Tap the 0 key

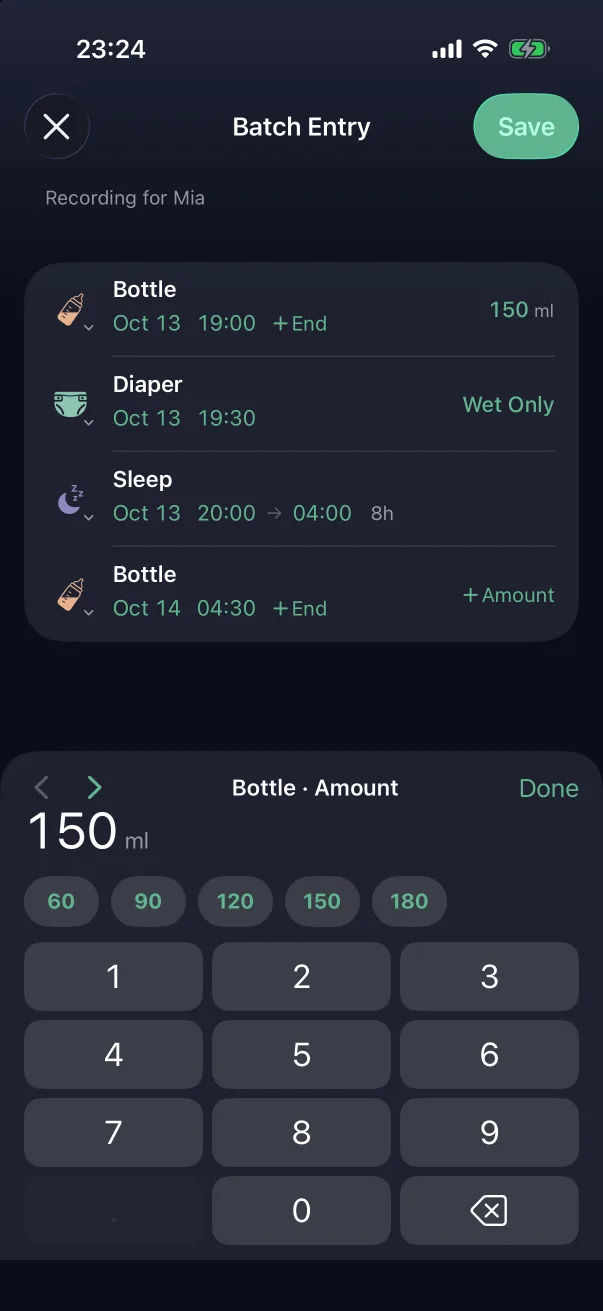(301, 1211)
